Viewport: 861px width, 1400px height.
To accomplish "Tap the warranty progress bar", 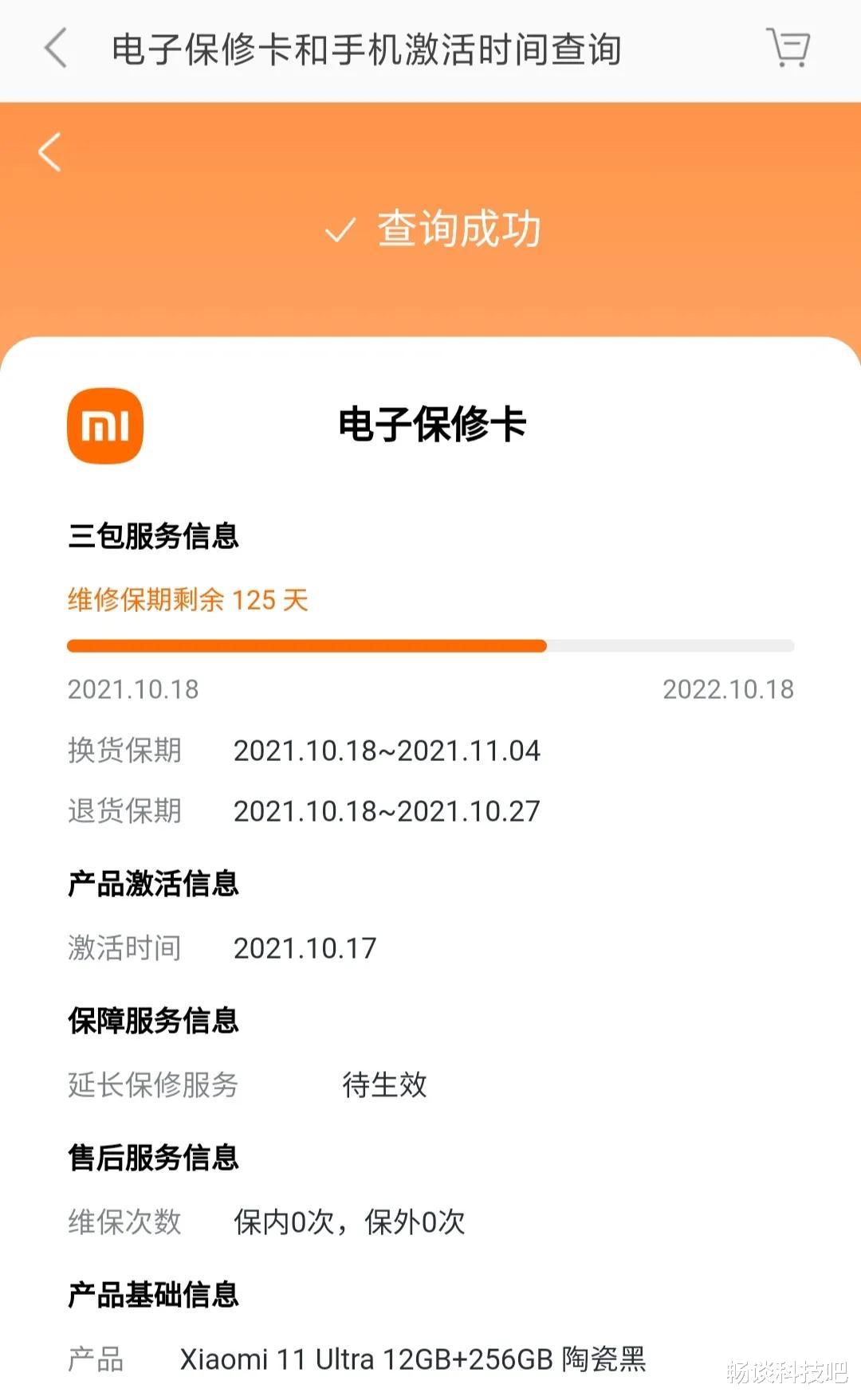I will 431,644.
